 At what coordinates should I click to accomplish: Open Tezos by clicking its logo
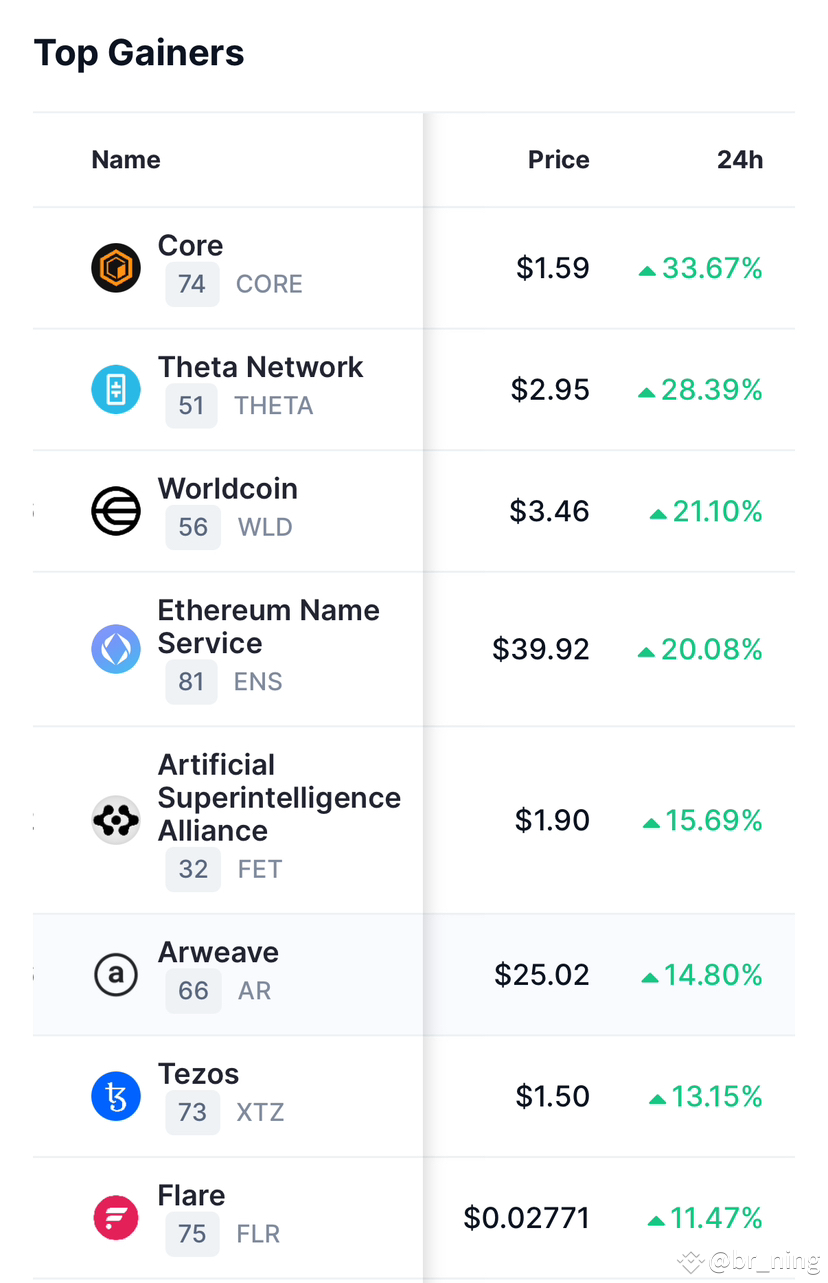[x=116, y=1096]
